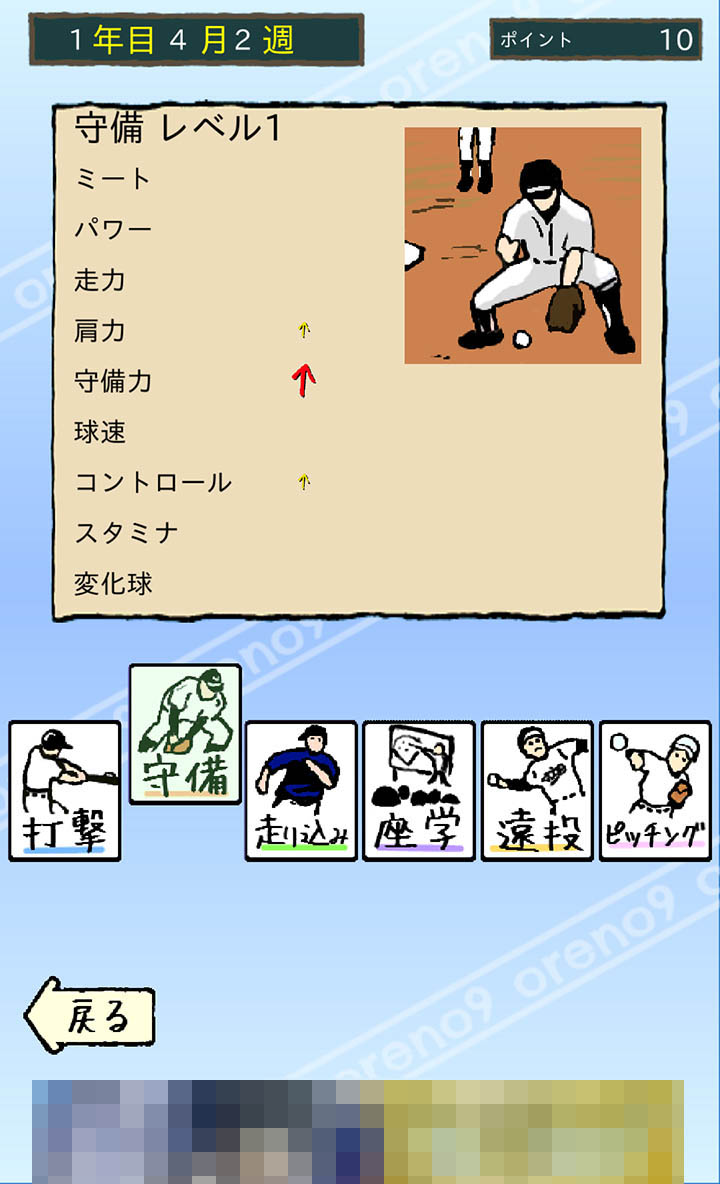Go back with the 戻る button
The height and width of the screenshot is (1184, 720).
pyautogui.click(x=90, y=1016)
